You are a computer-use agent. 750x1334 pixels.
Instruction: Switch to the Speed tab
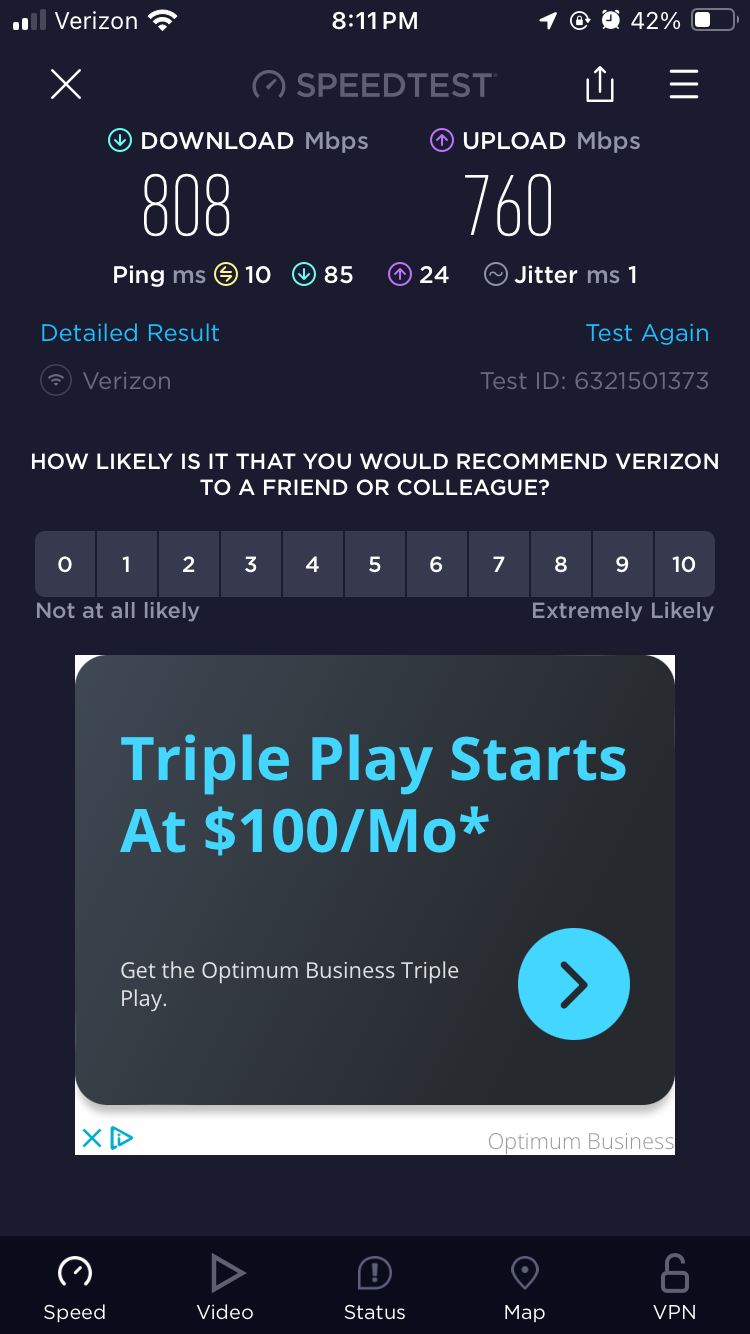(x=75, y=1288)
